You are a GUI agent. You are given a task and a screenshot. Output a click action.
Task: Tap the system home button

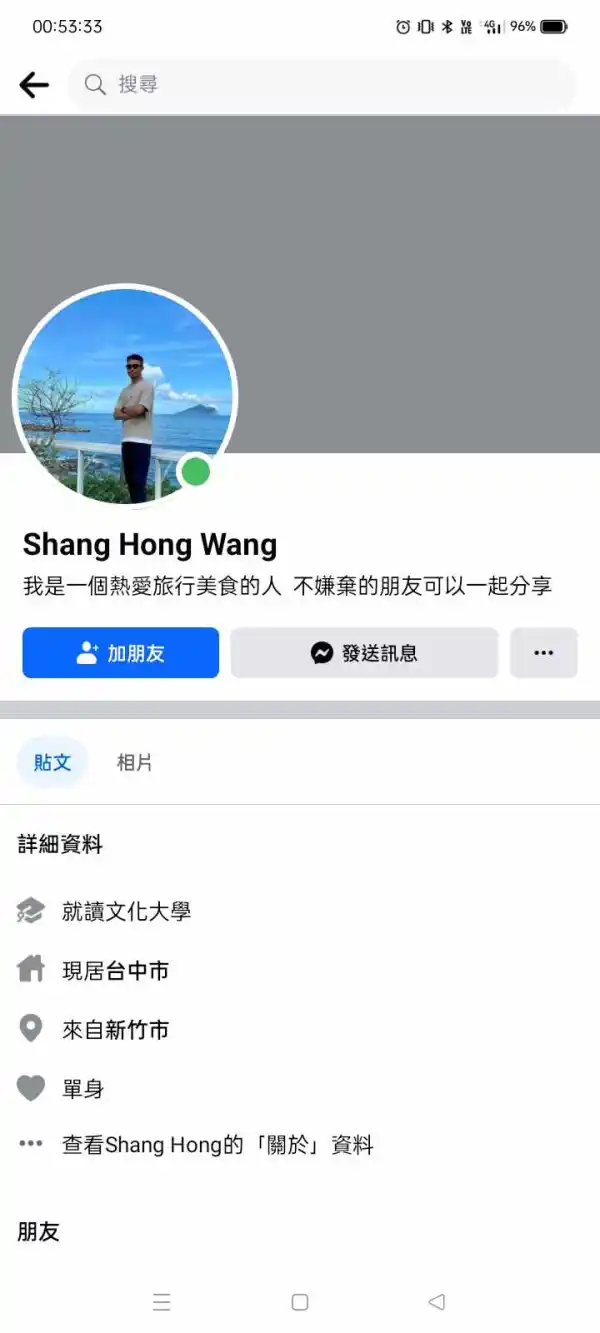click(x=299, y=1302)
